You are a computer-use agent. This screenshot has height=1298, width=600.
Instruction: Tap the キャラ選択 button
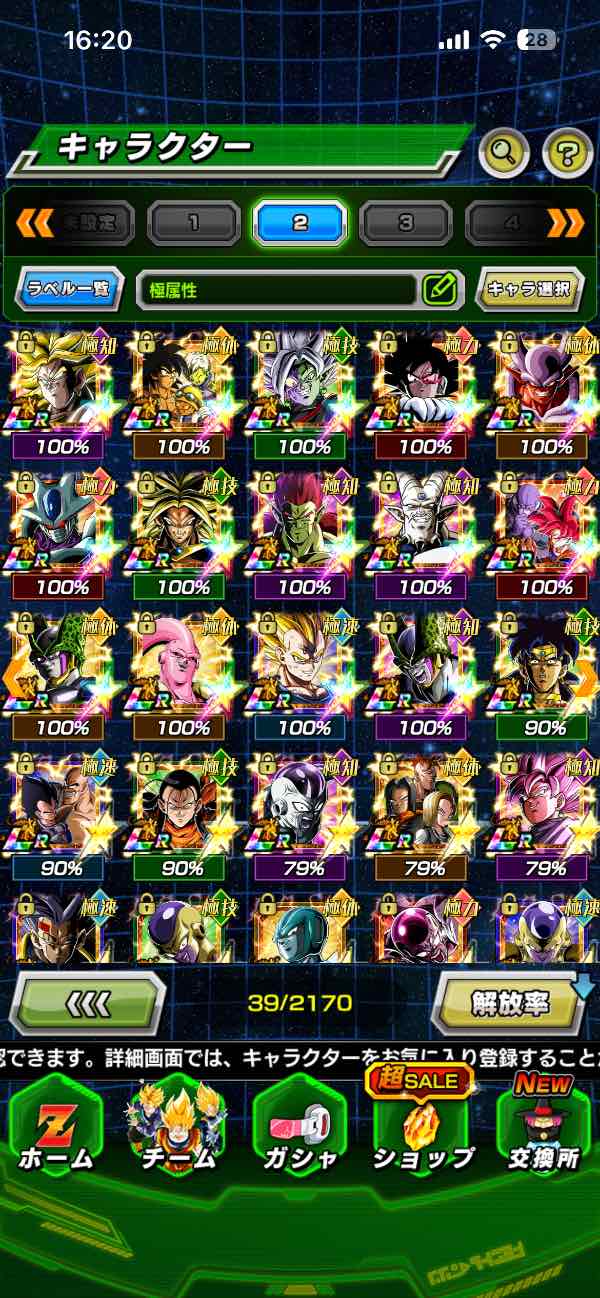coord(529,290)
